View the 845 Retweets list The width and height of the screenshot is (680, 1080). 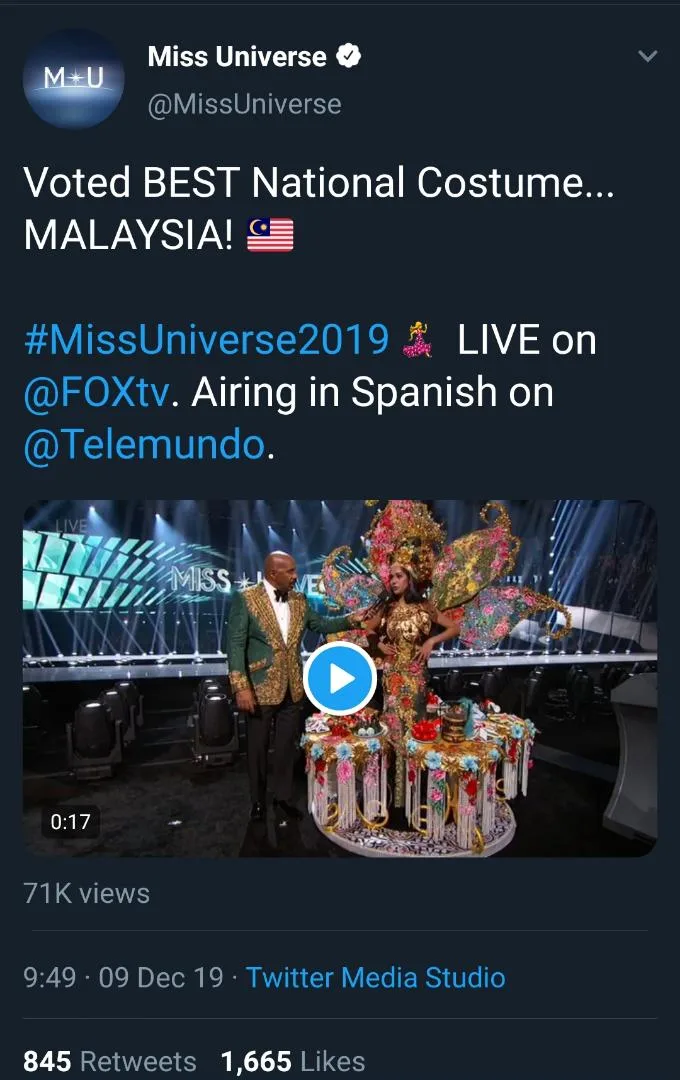click(110, 1061)
